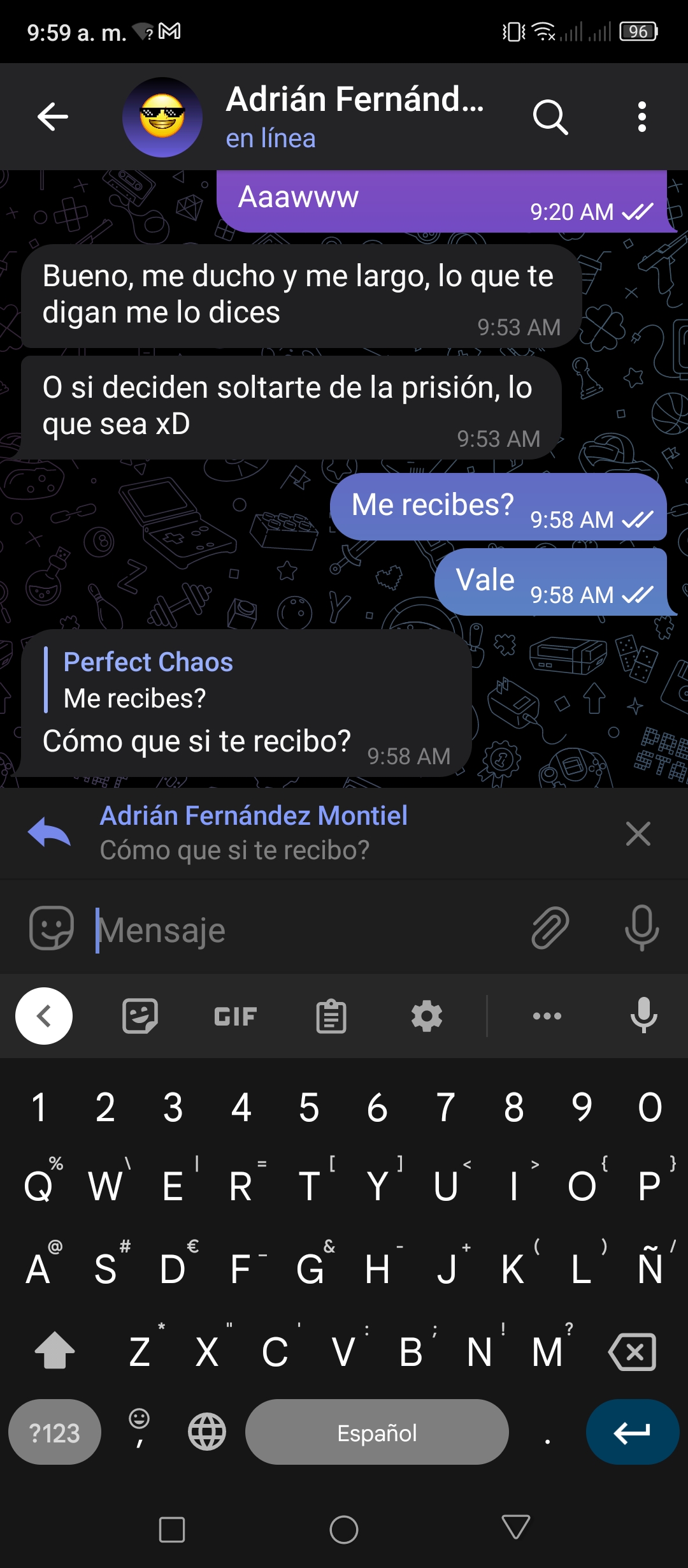688x1568 pixels.
Task: Open Adrián Fernández's profile picture
Action: click(162, 117)
